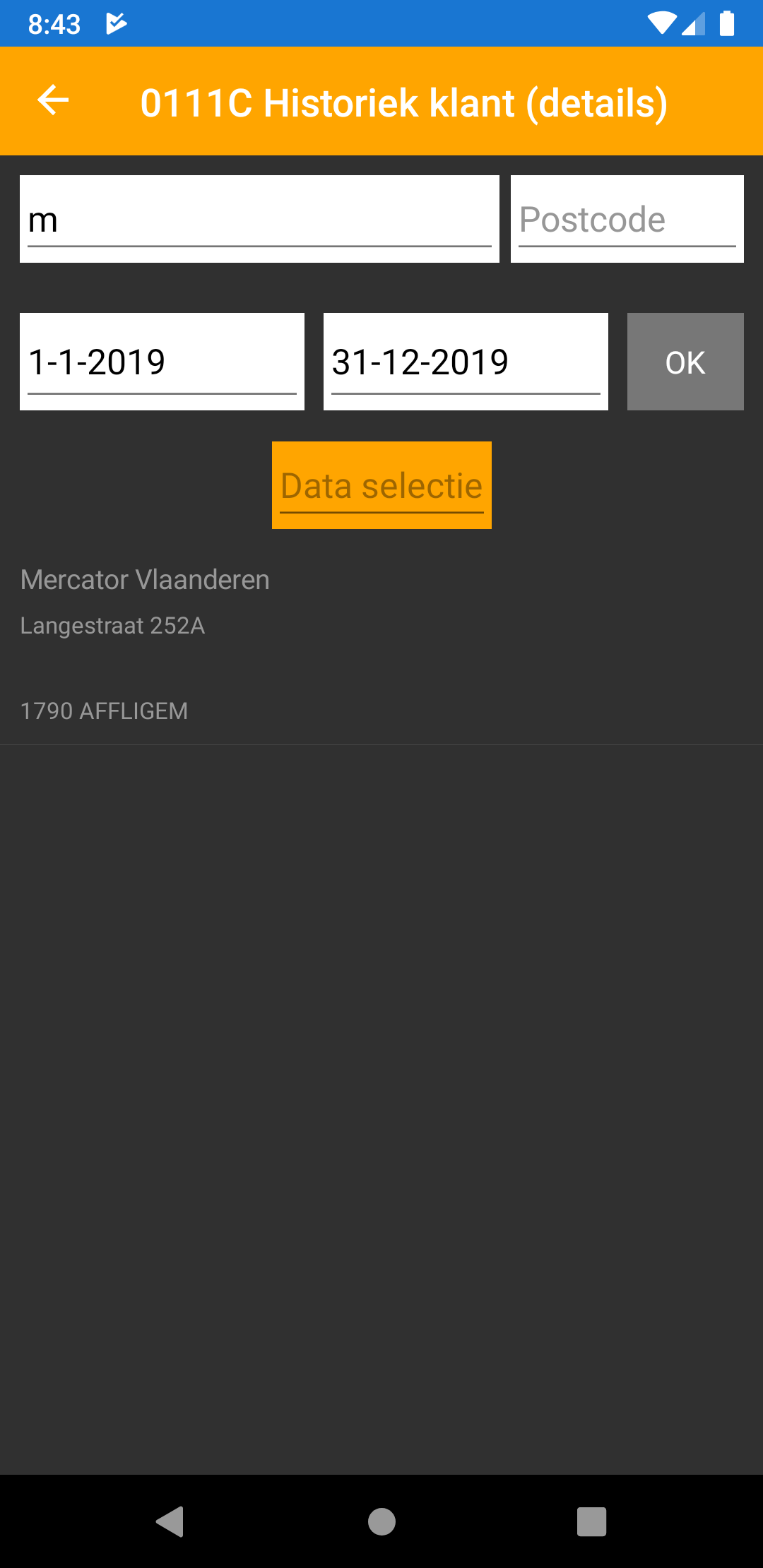Open Data selectie
763x1568 pixels.
click(x=381, y=485)
